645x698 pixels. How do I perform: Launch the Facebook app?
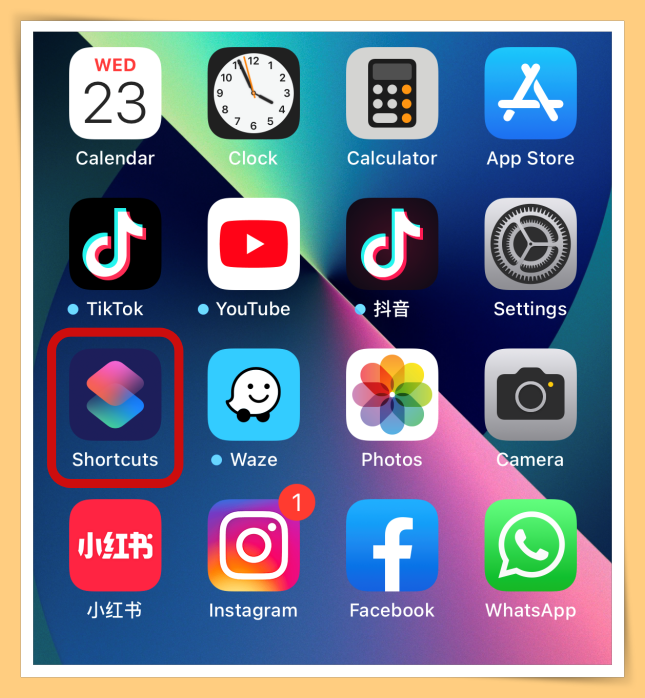click(x=392, y=546)
